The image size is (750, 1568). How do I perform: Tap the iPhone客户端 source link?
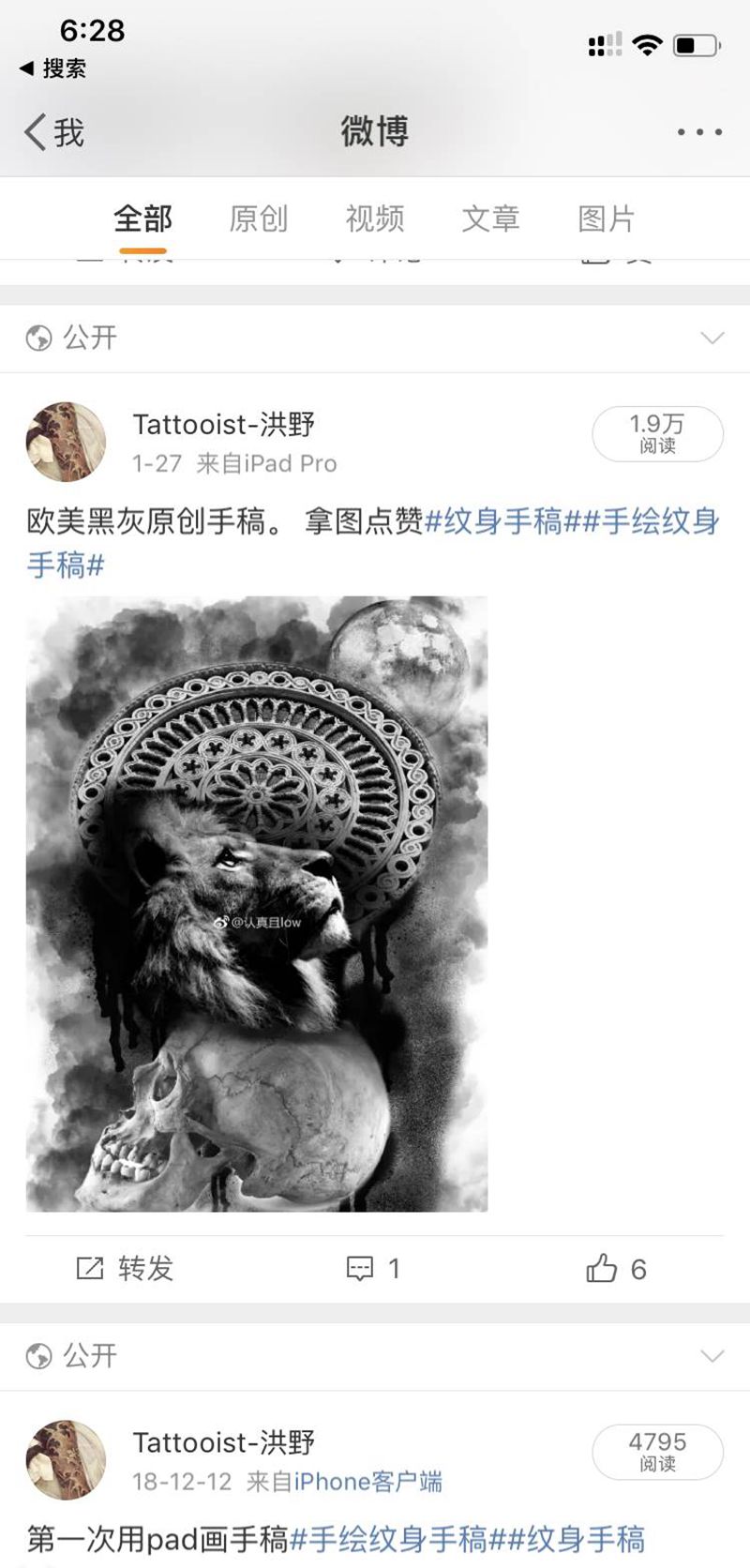tap(367, 1482)
